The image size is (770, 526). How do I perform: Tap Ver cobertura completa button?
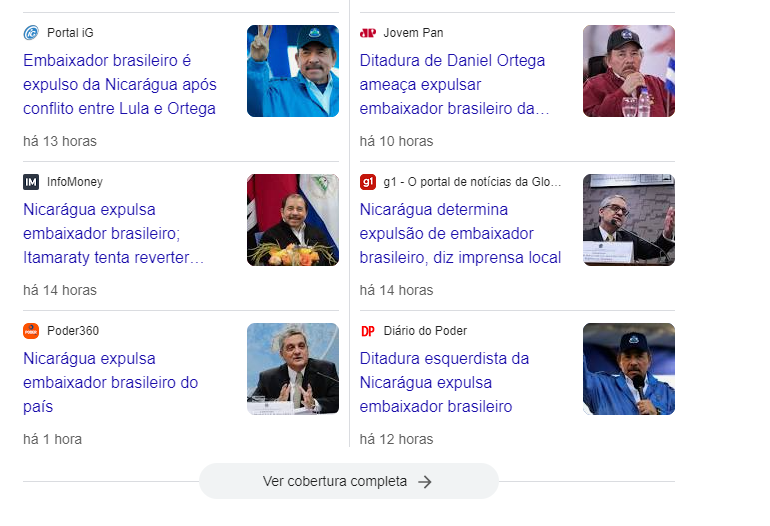pos(348,481)
